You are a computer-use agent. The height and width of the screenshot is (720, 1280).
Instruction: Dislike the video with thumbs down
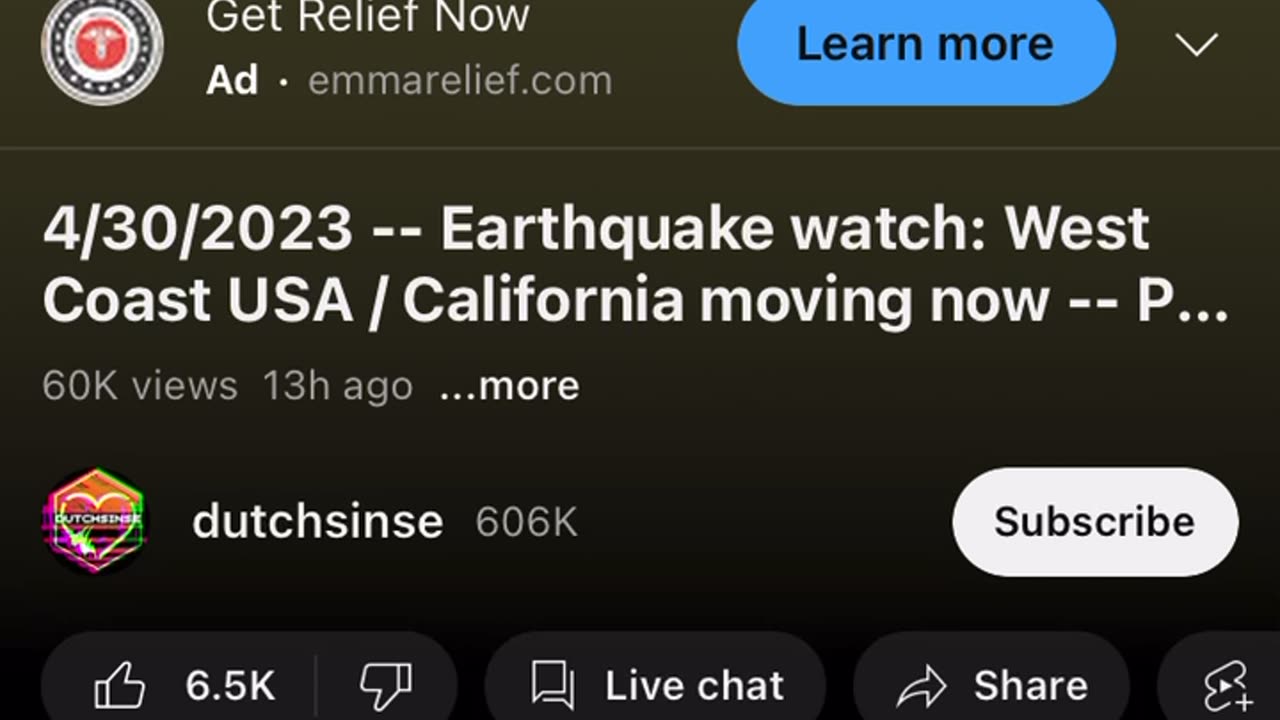click(385, 686)
